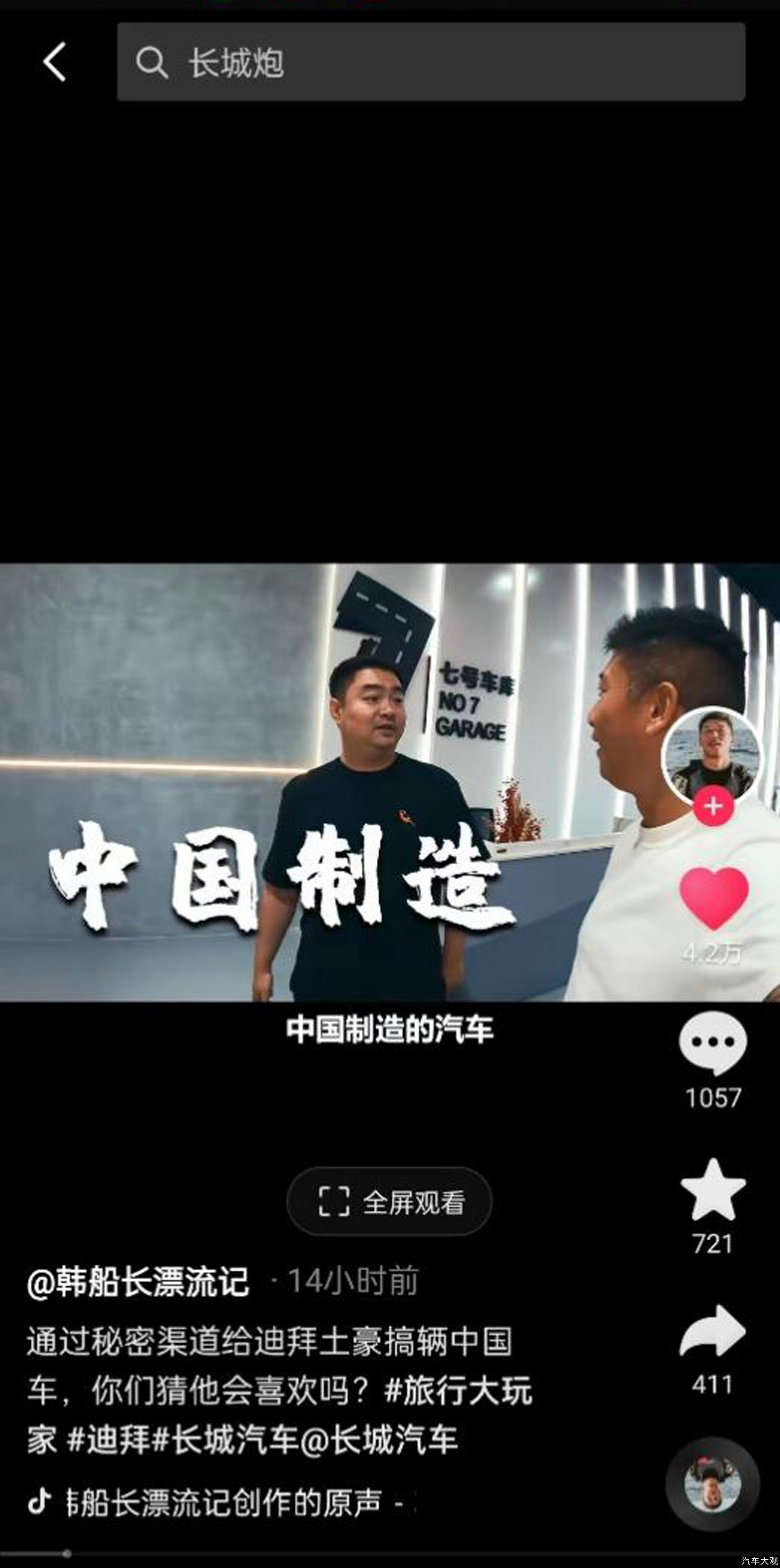Open the original sound track title
The image size is (780, 1568).
point(225,1502)
